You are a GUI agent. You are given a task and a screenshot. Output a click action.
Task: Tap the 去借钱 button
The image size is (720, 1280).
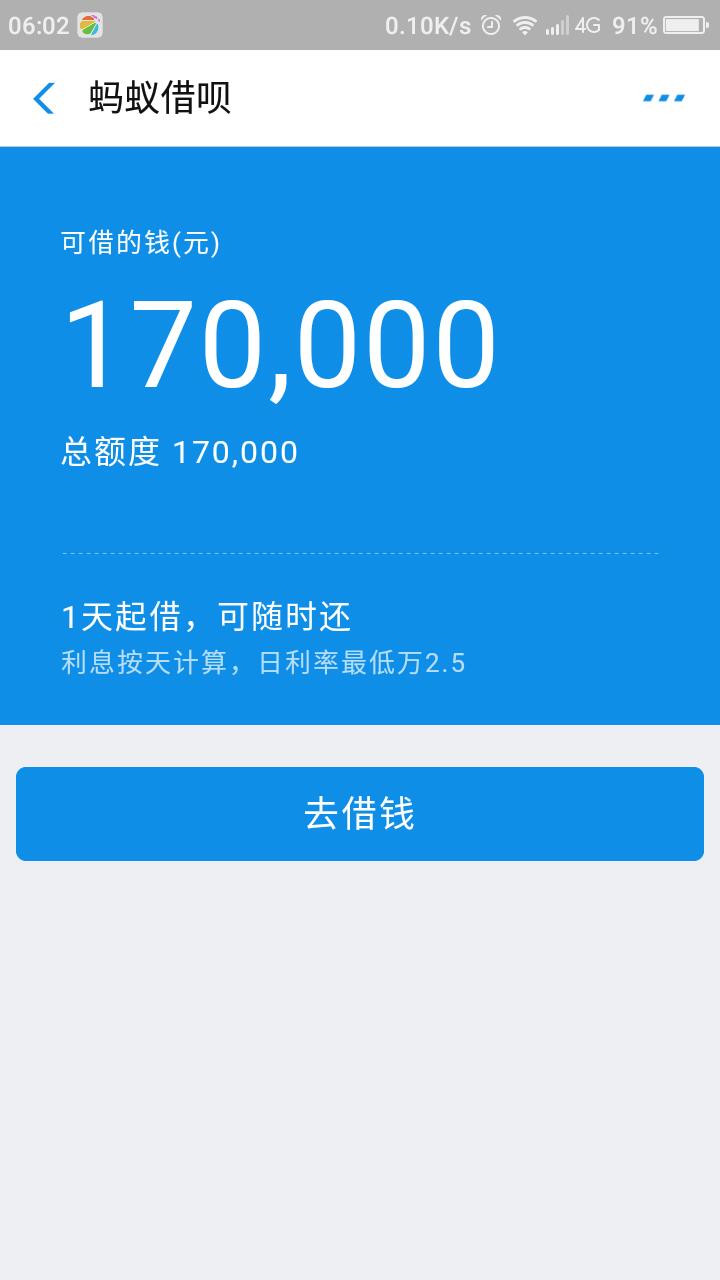[x=360, y=813]
